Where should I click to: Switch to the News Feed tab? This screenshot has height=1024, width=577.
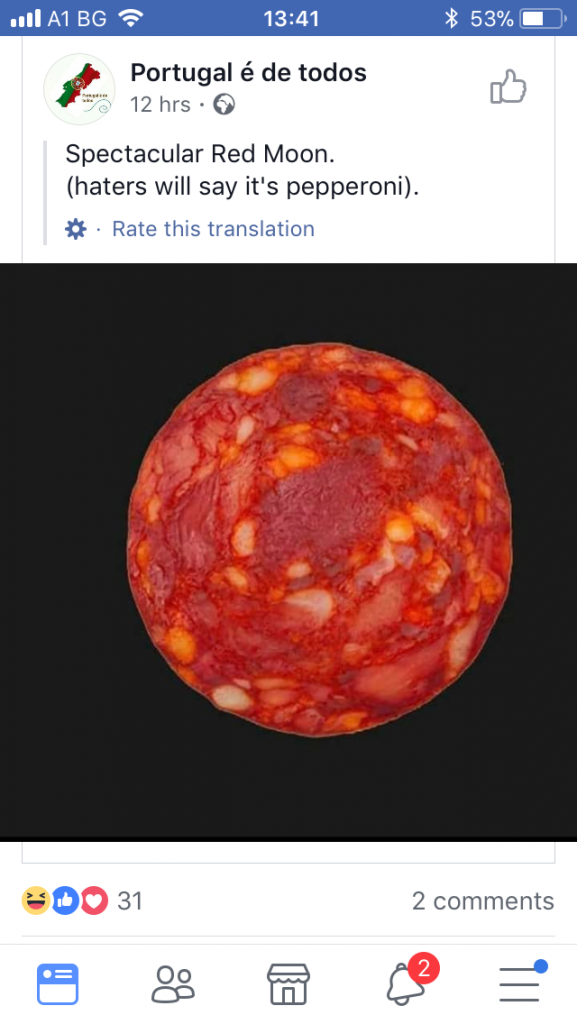pyautogui.click(x=57, y=984)
